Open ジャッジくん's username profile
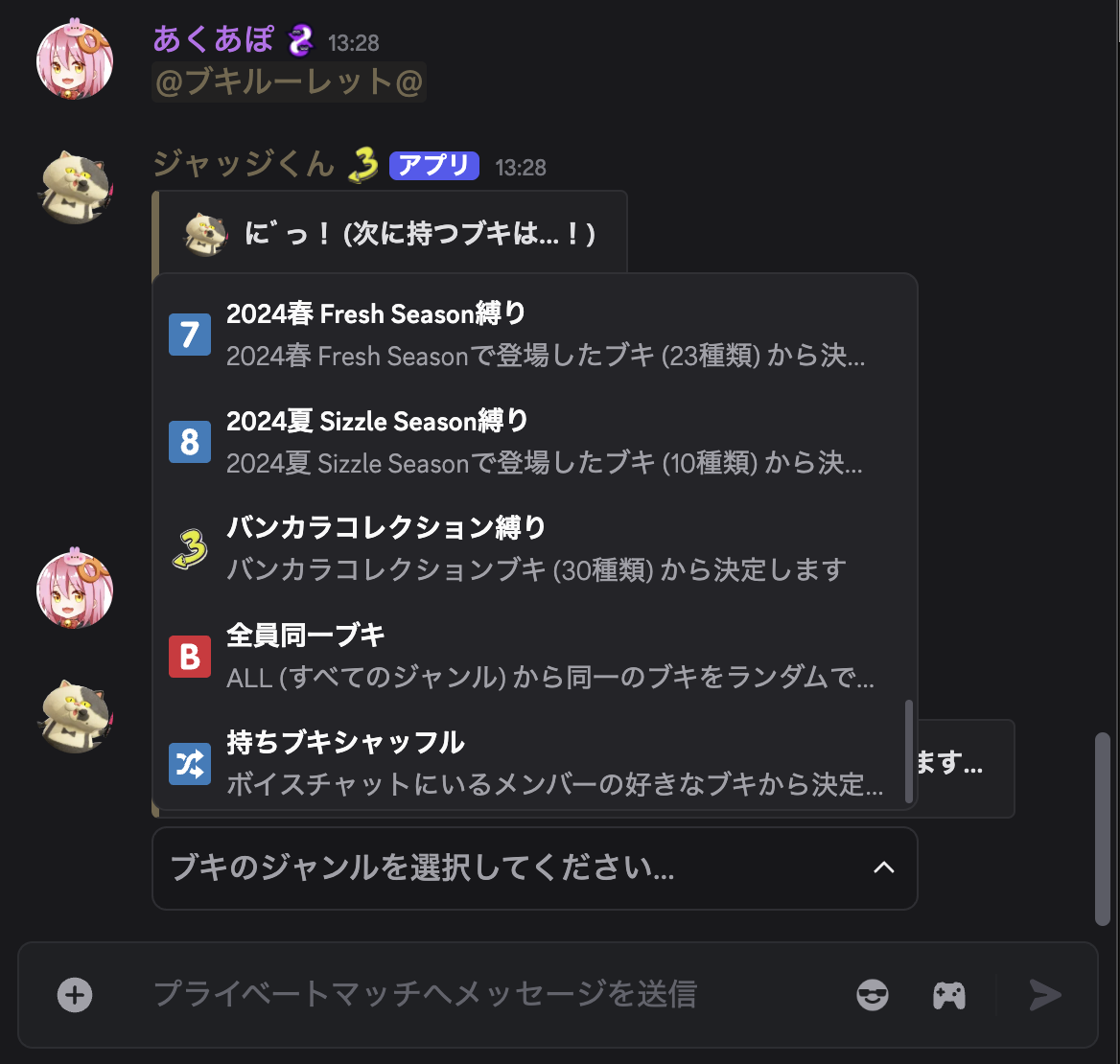Screen dimensions: 1120x1064 [244, 166]
